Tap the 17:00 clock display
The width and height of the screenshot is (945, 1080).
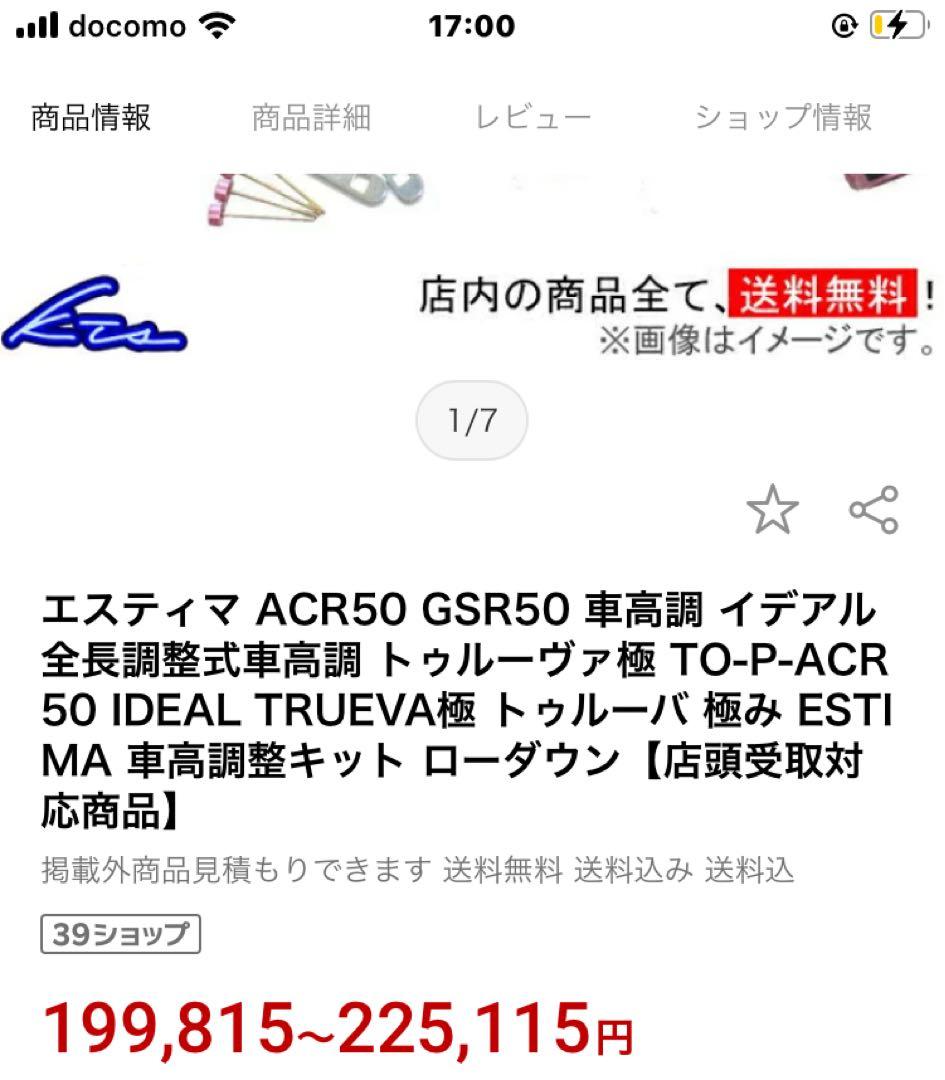tap(472, 26)
